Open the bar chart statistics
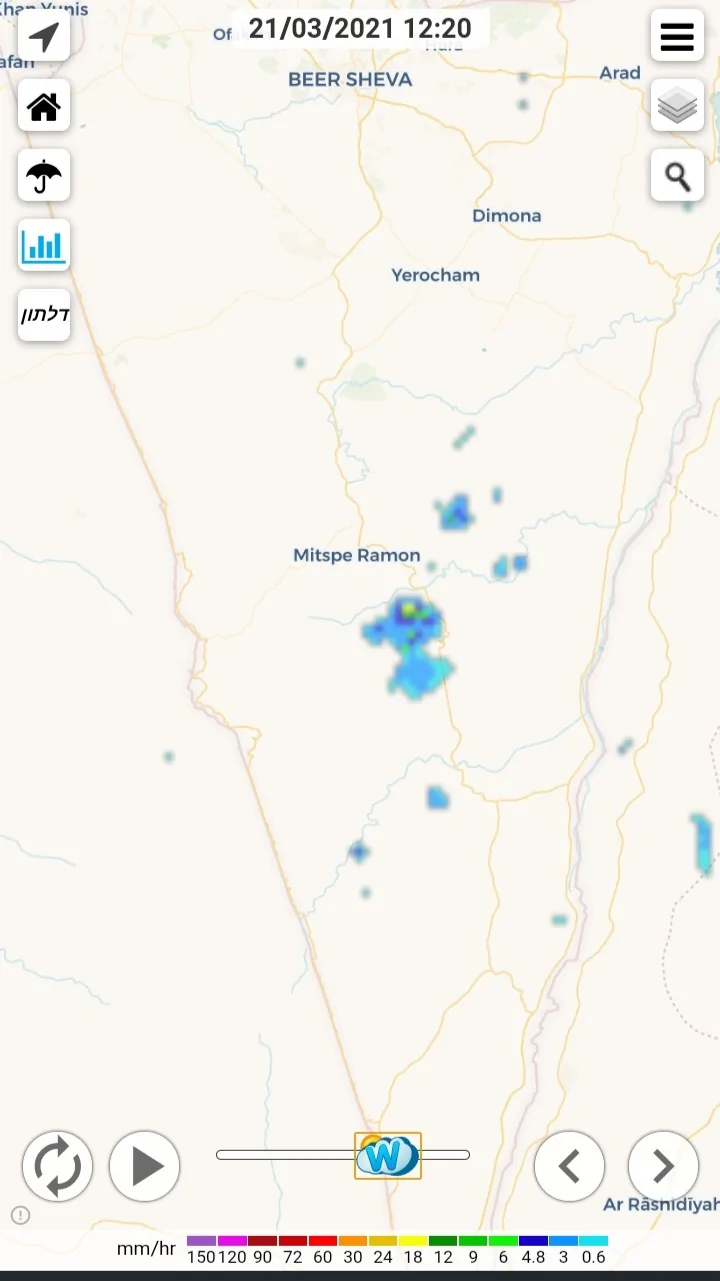 [x=44, y=245]
